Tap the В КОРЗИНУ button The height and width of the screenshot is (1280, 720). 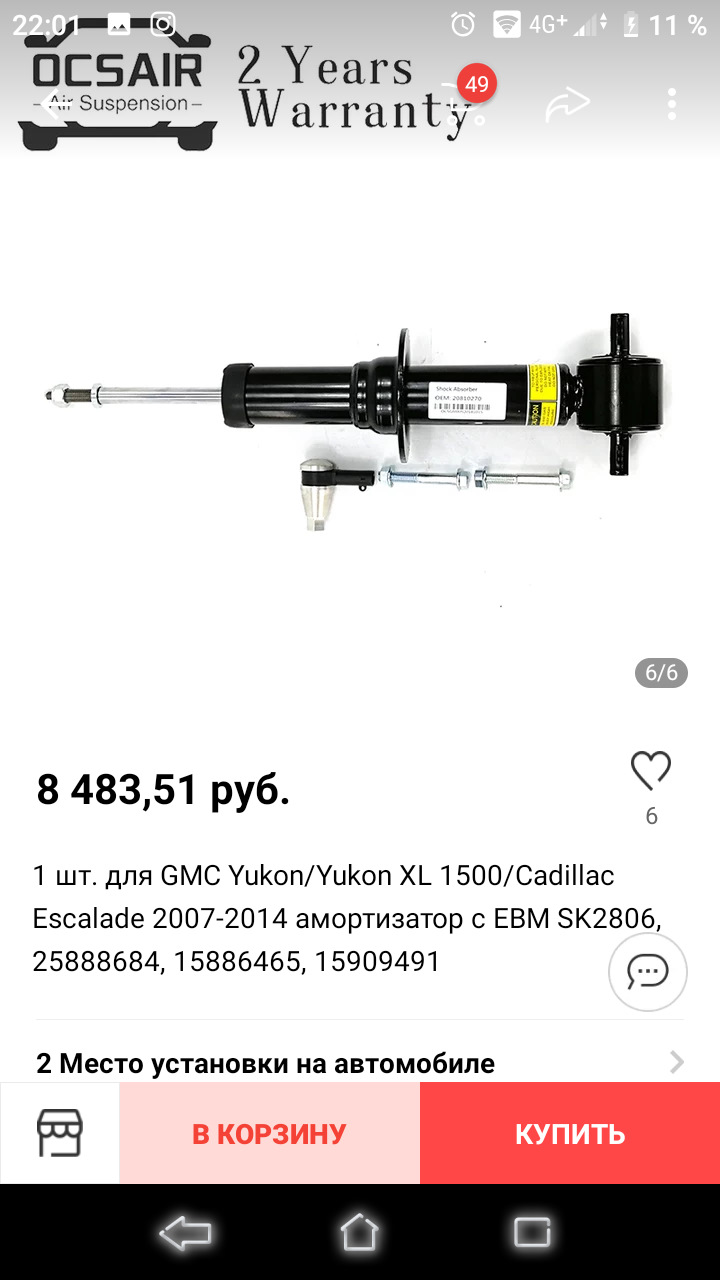coord(270,1132)
